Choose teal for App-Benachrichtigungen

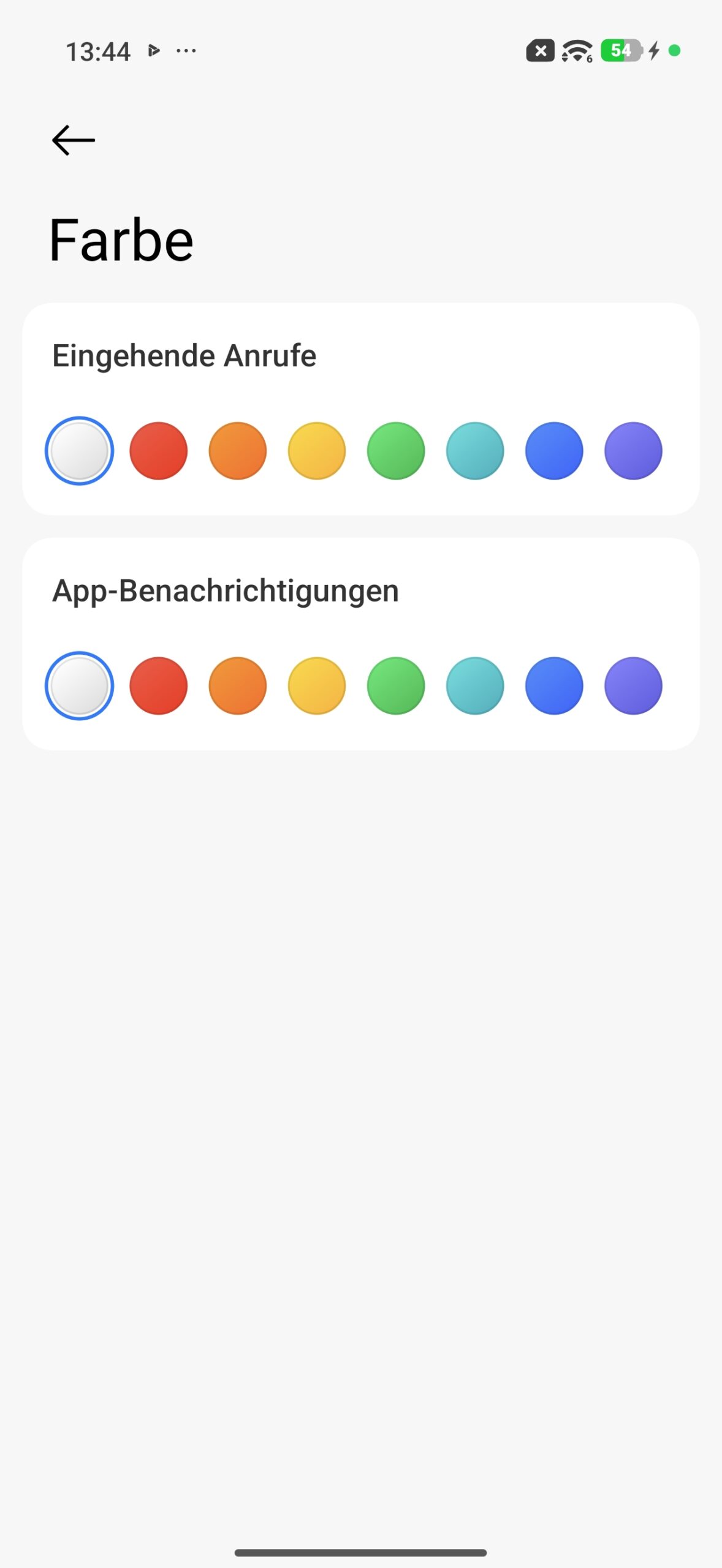(x=475, y=686)
